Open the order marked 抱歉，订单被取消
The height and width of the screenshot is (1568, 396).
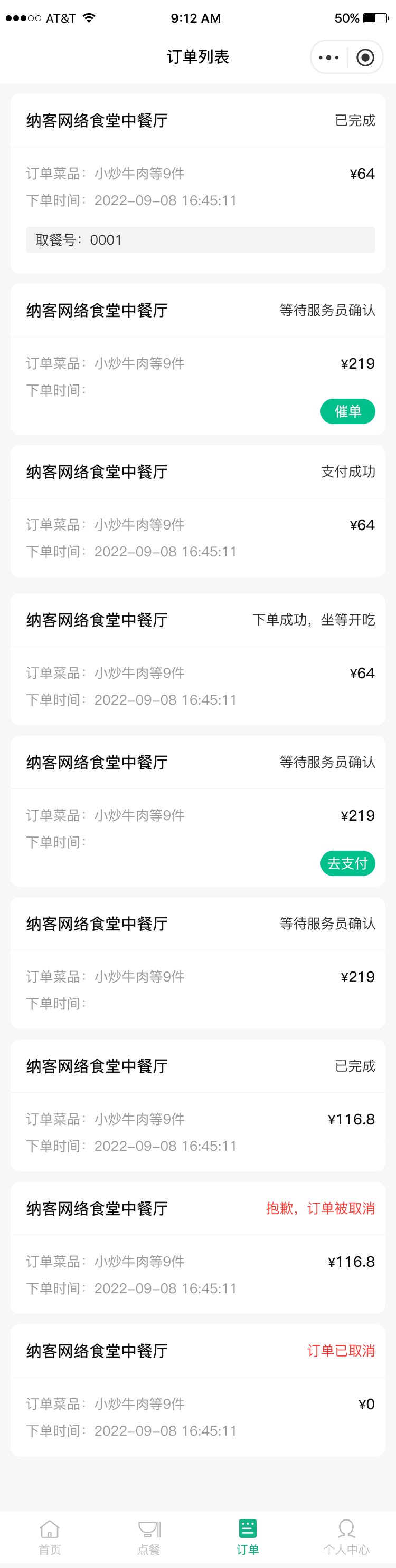(197, 1248)
